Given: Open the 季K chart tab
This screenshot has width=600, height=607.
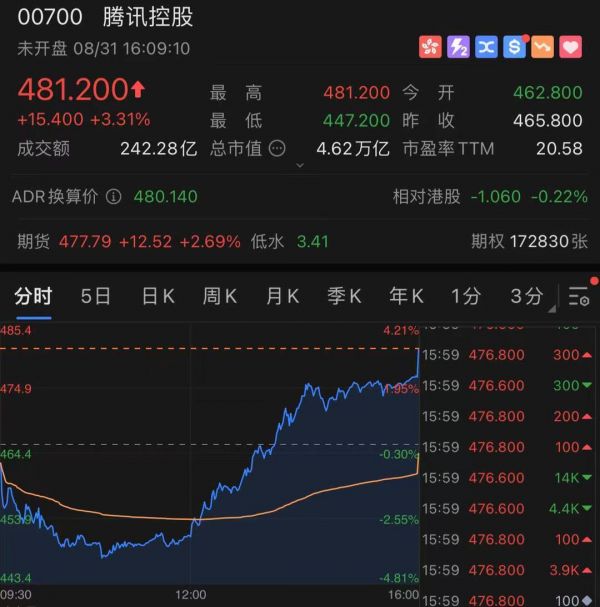Looking at the screenshot, I should [344, 296].
